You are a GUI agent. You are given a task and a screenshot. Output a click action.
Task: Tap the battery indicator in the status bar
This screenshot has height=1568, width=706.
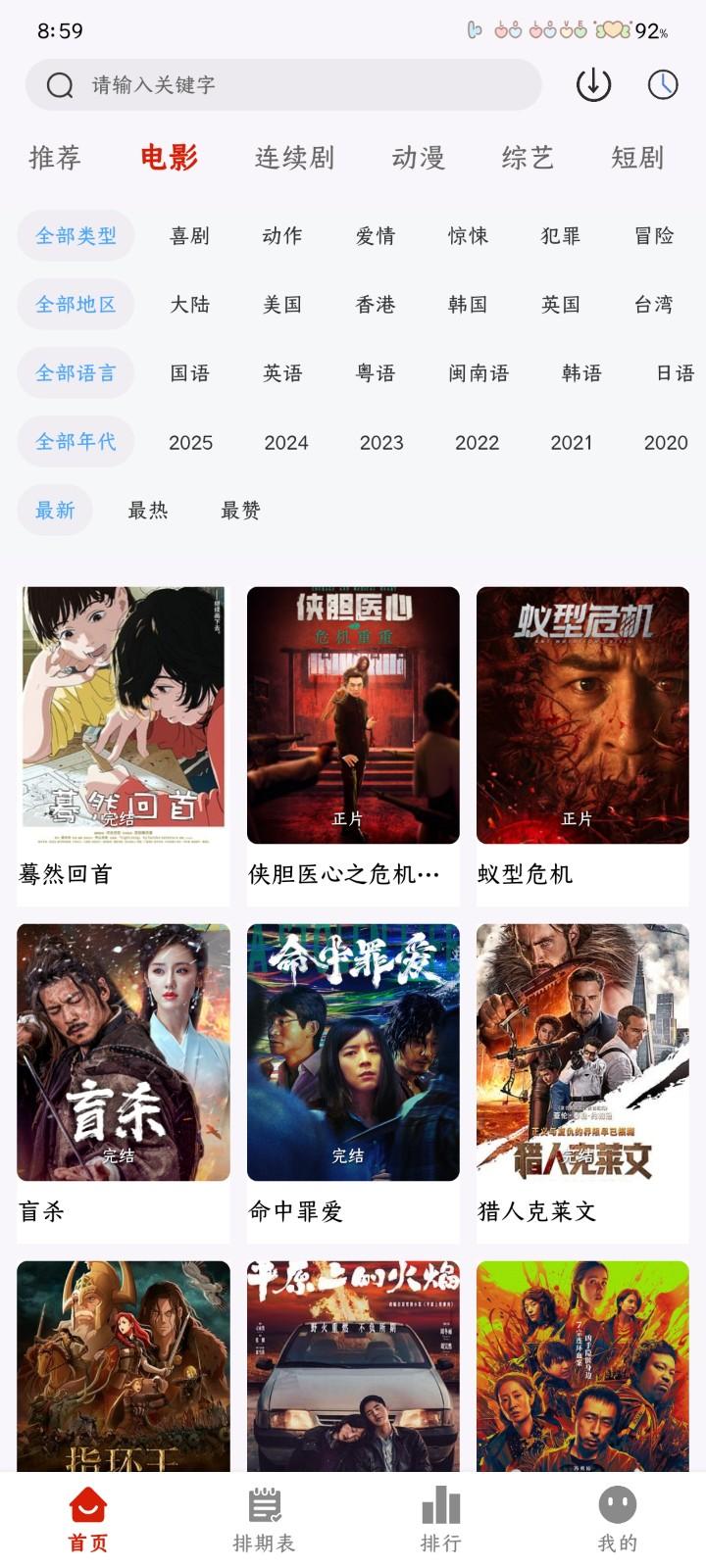coord(647,31)
